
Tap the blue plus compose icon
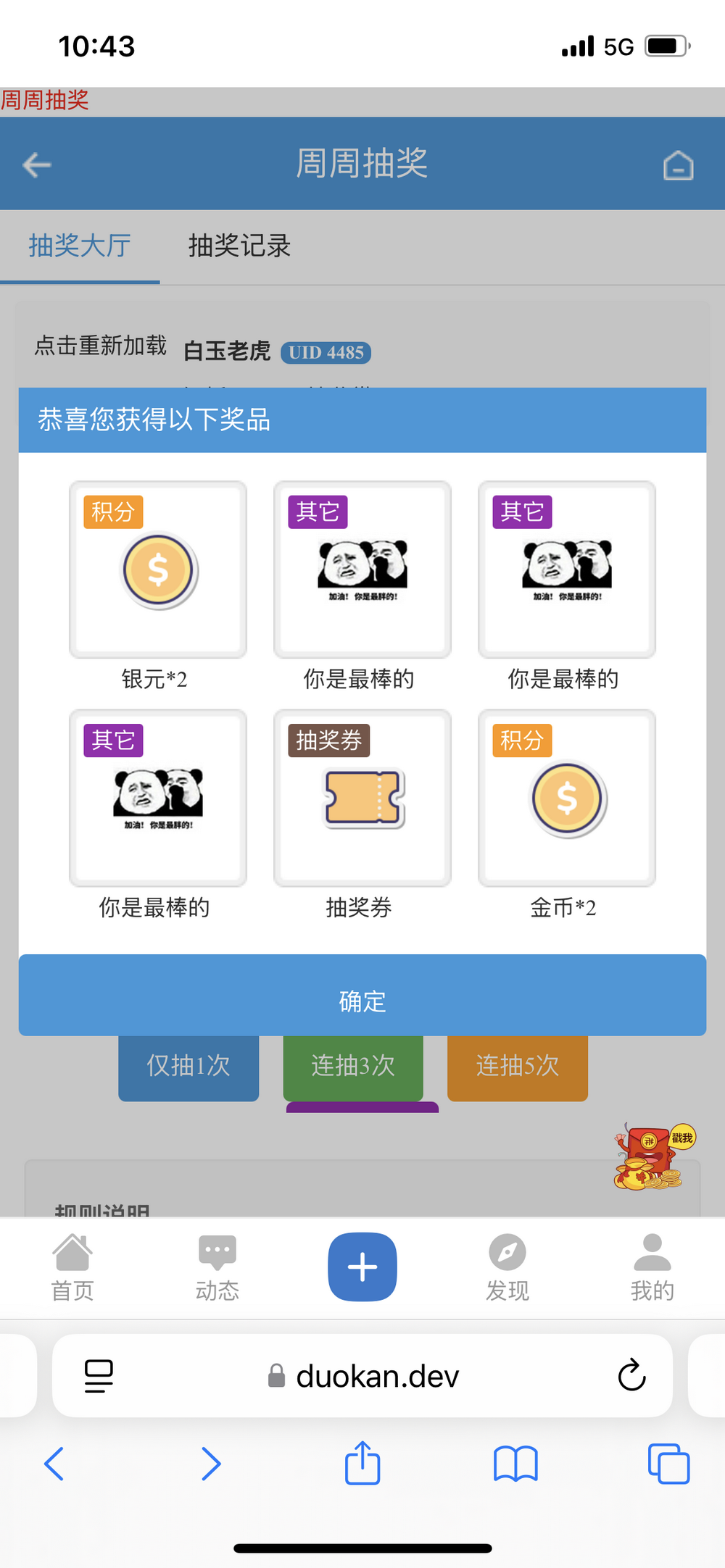click(x=362, y=1266)
